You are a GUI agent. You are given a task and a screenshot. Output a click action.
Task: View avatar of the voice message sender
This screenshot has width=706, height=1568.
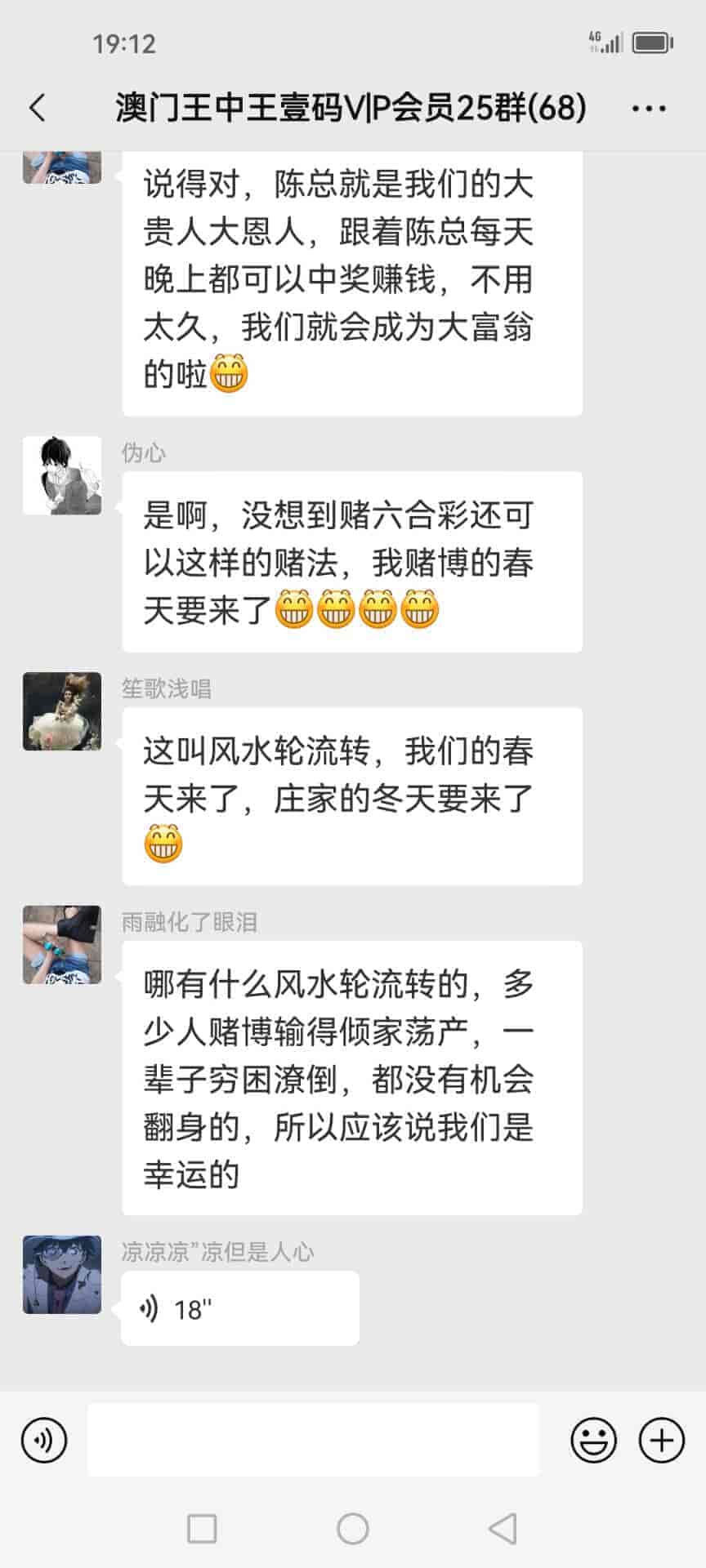click(62, 1275)
